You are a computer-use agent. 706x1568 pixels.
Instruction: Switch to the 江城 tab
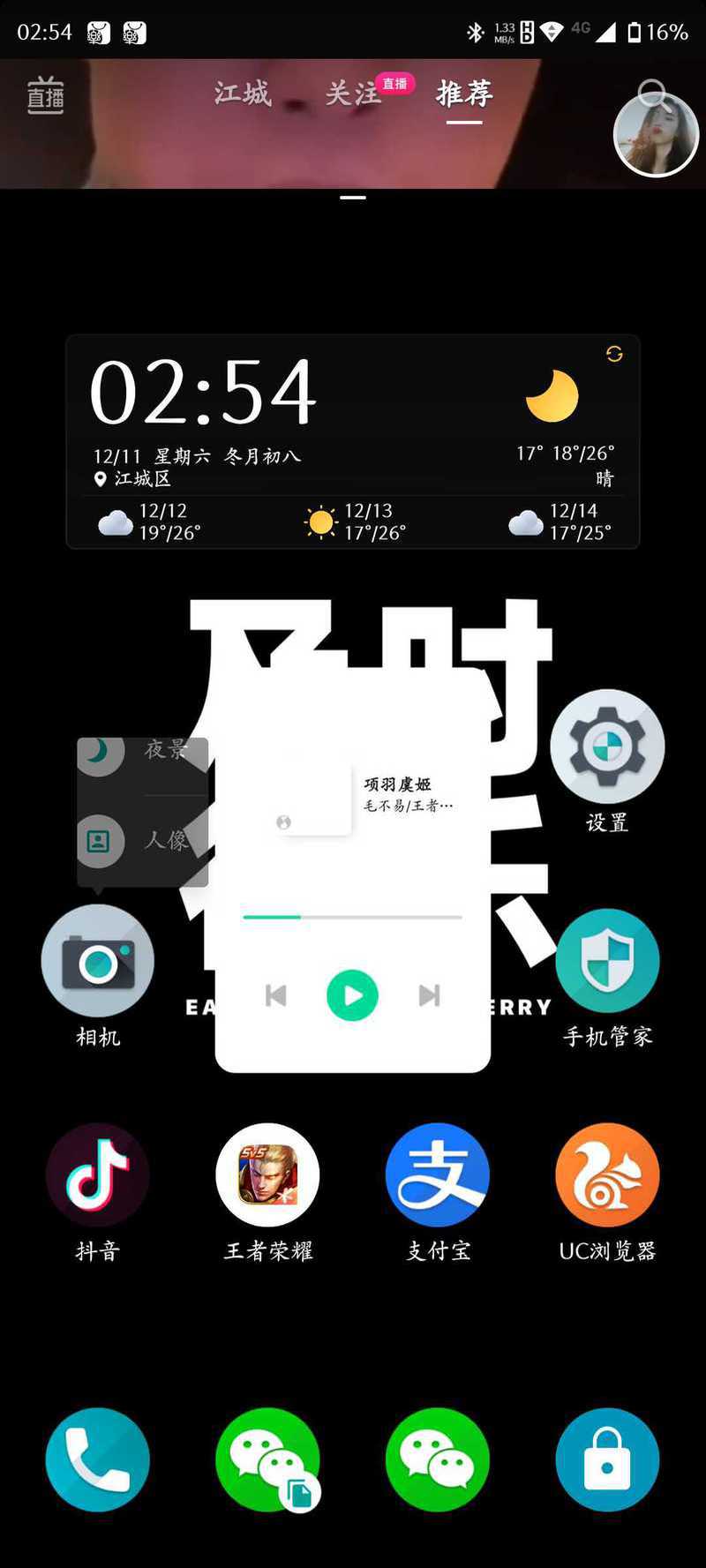tap(243, 93)
